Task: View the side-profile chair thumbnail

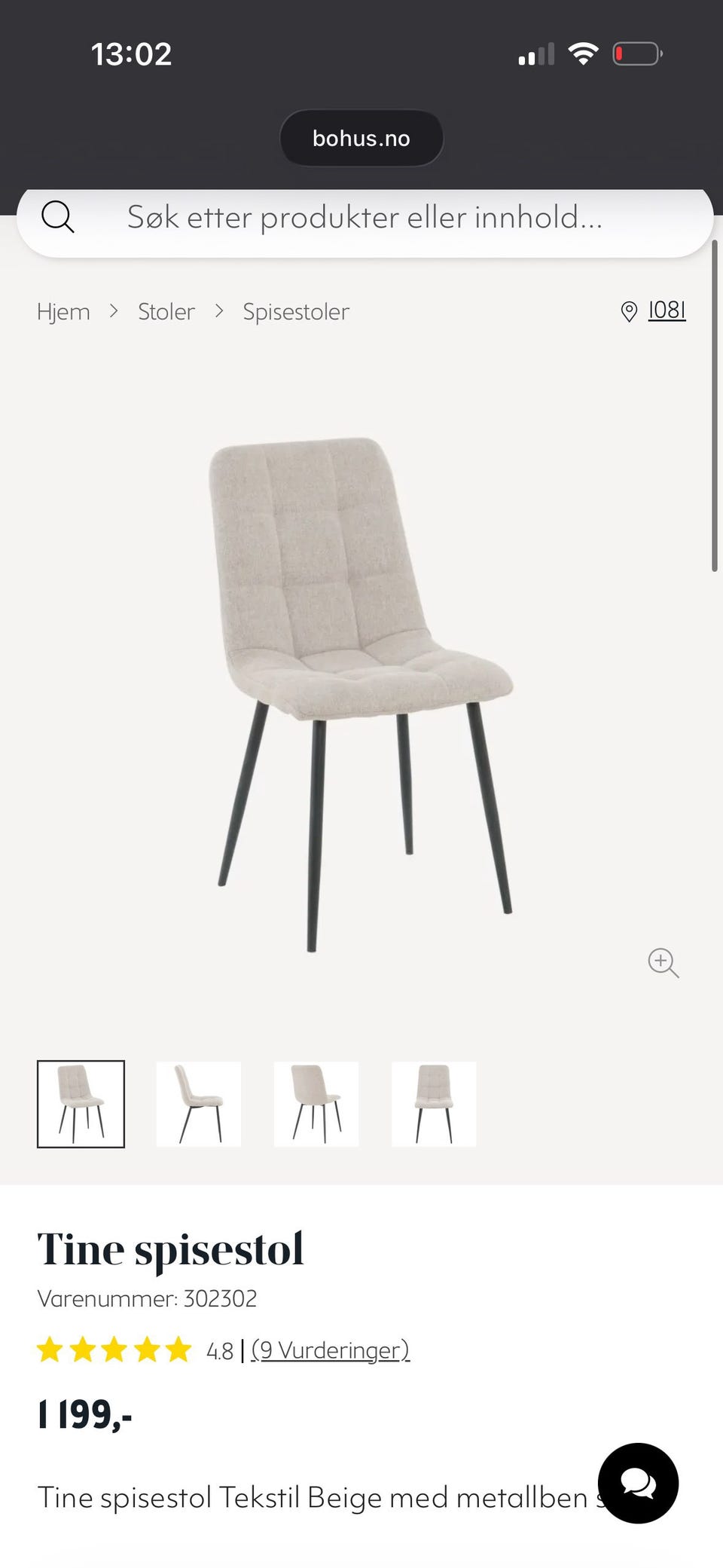Action: (x=199, y=1104)
